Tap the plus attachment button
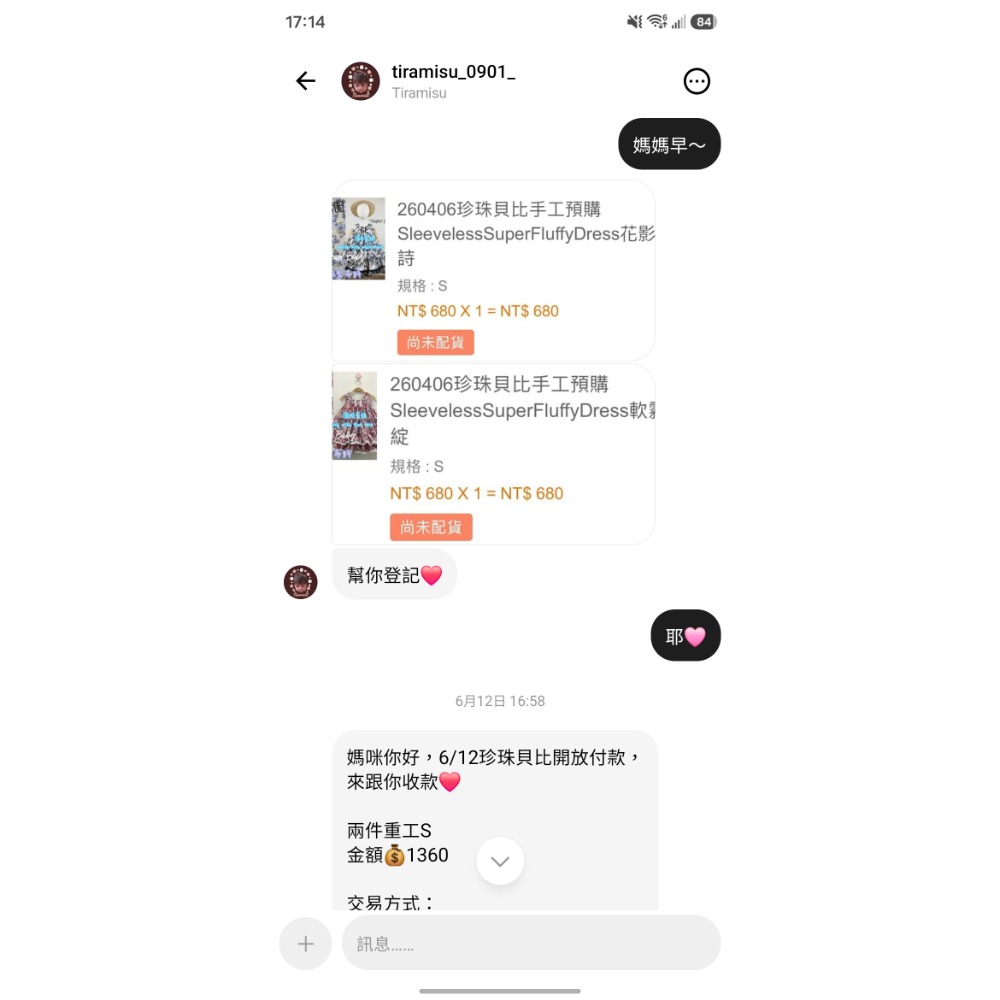 [305, 943]
